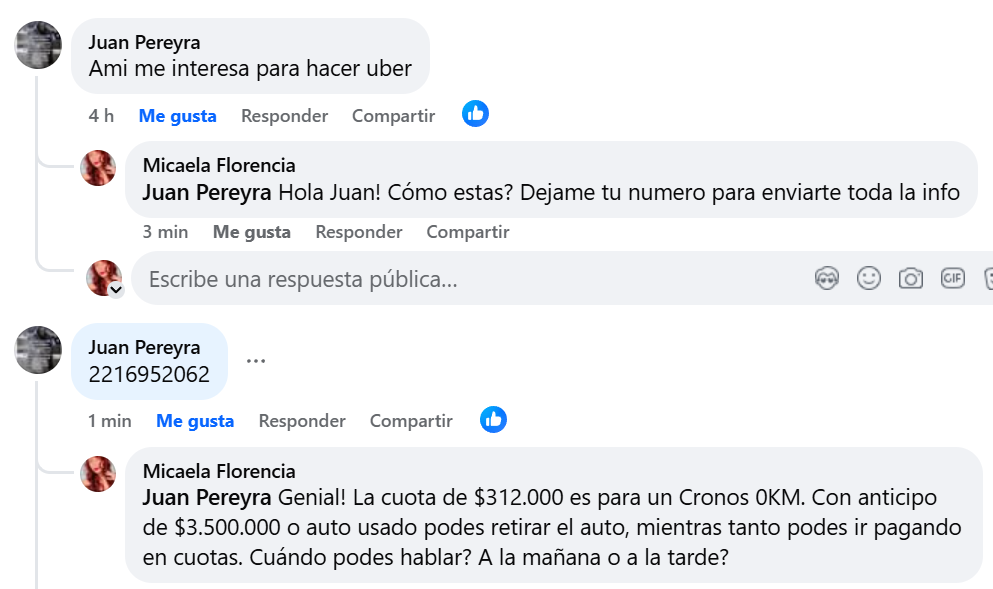Open Juan Pereyra's profile from the "hacer uber" comment
The image size is (993, 589).
point(144,42)
